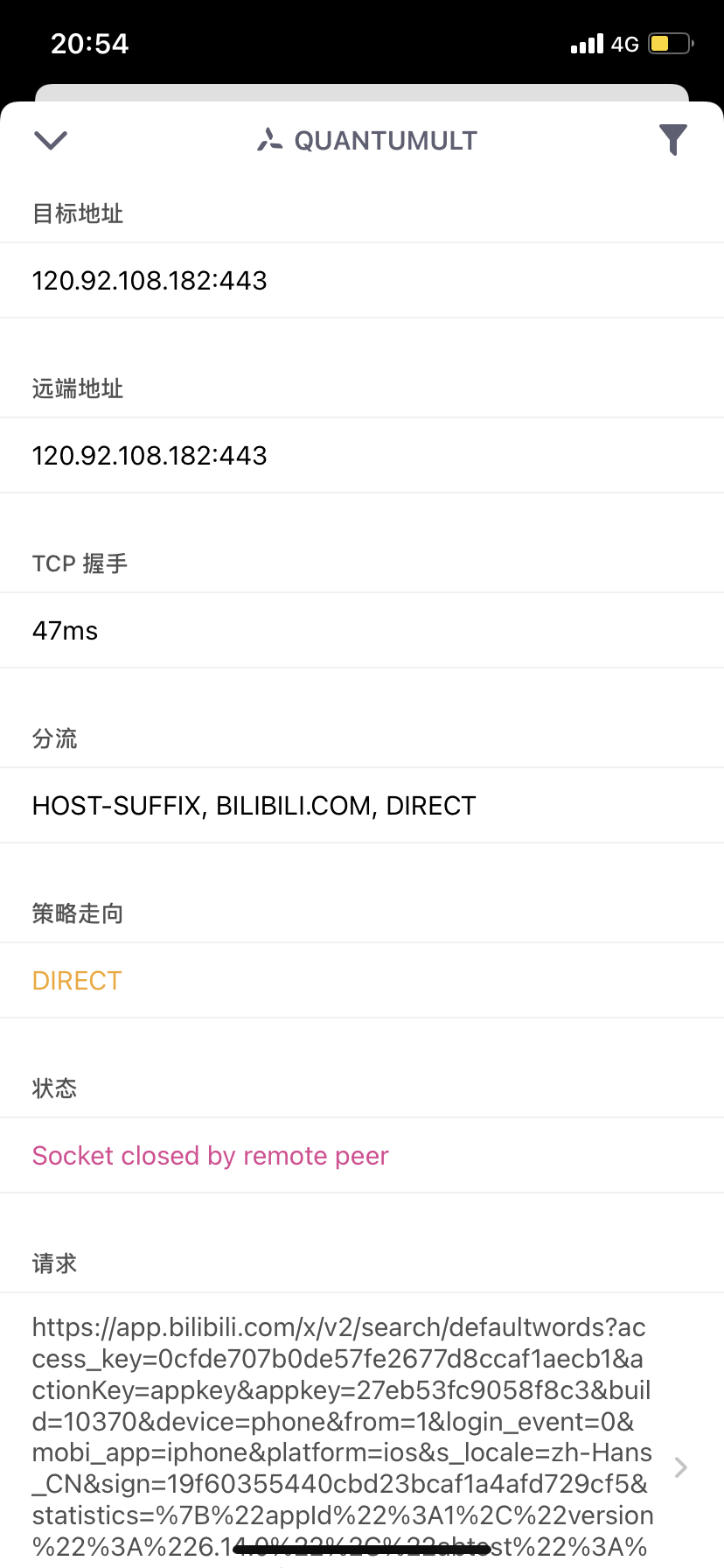Tap the 47ms TCP handshake value

(65, 630)
